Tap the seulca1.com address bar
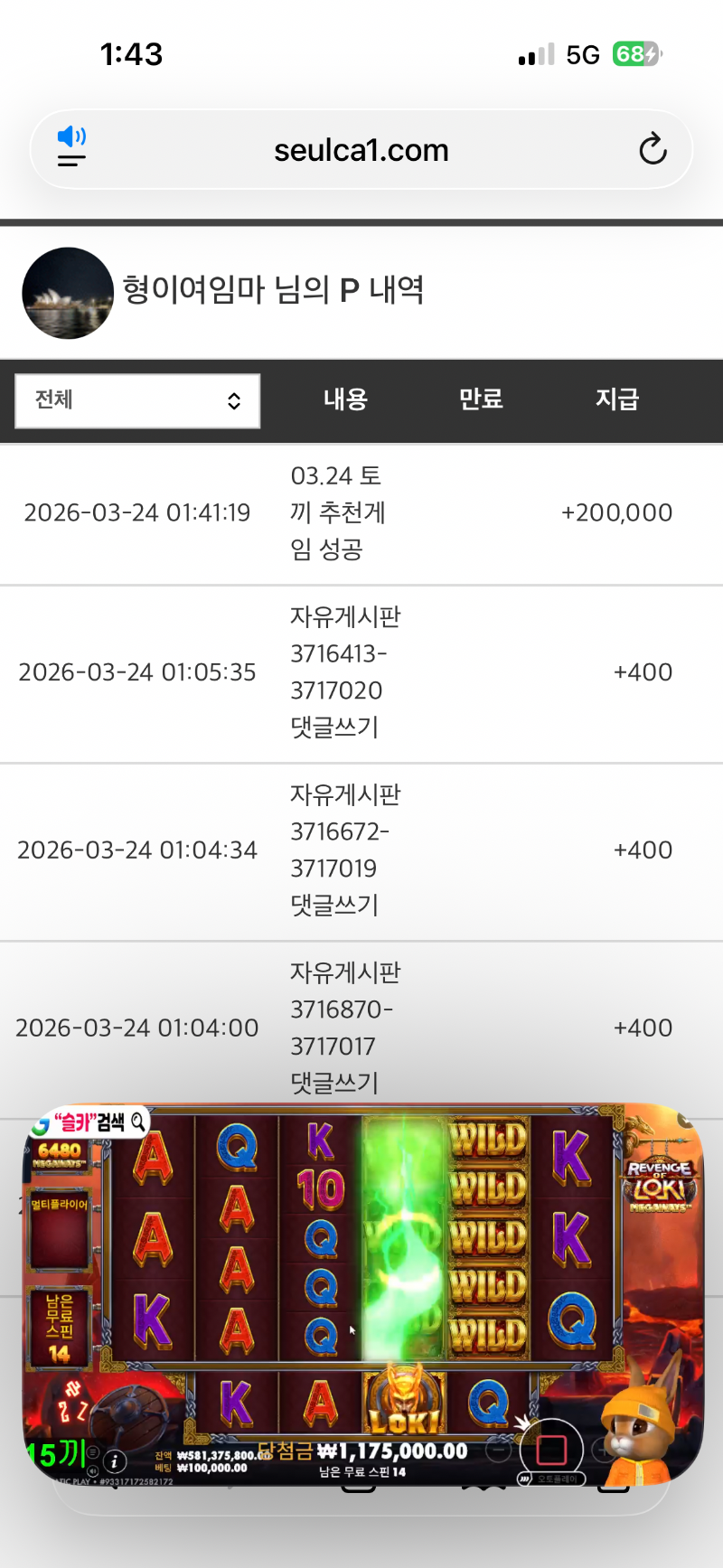Viewport: 723px width, 1568px height. coord(361,150)
